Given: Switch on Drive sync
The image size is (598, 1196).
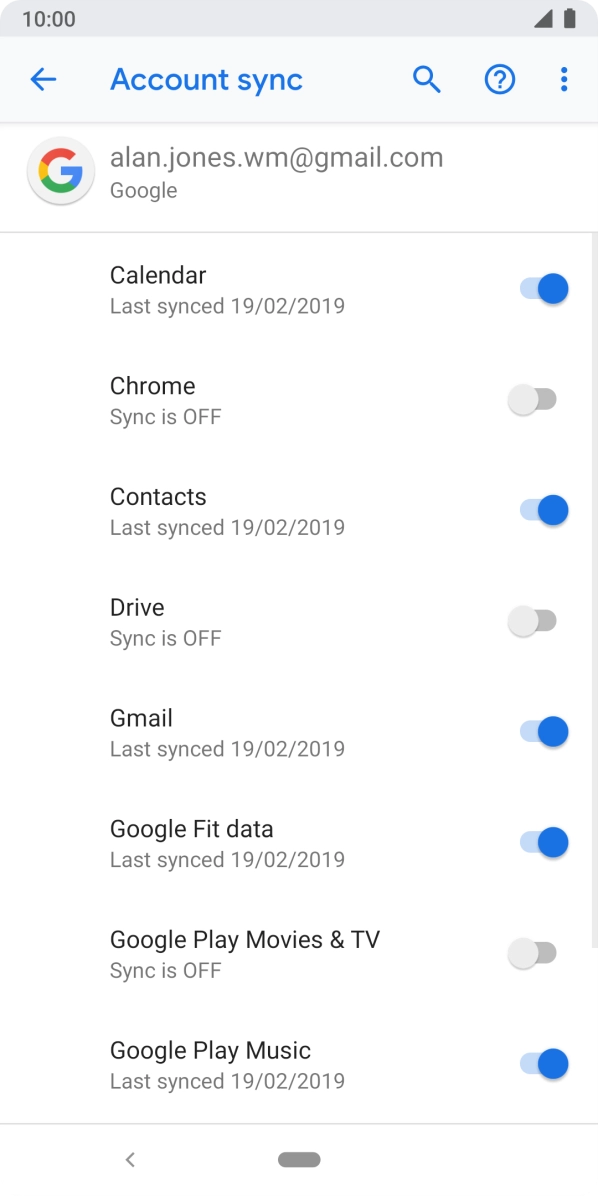Looking at the screenshot, I should [x=532, y=621].
